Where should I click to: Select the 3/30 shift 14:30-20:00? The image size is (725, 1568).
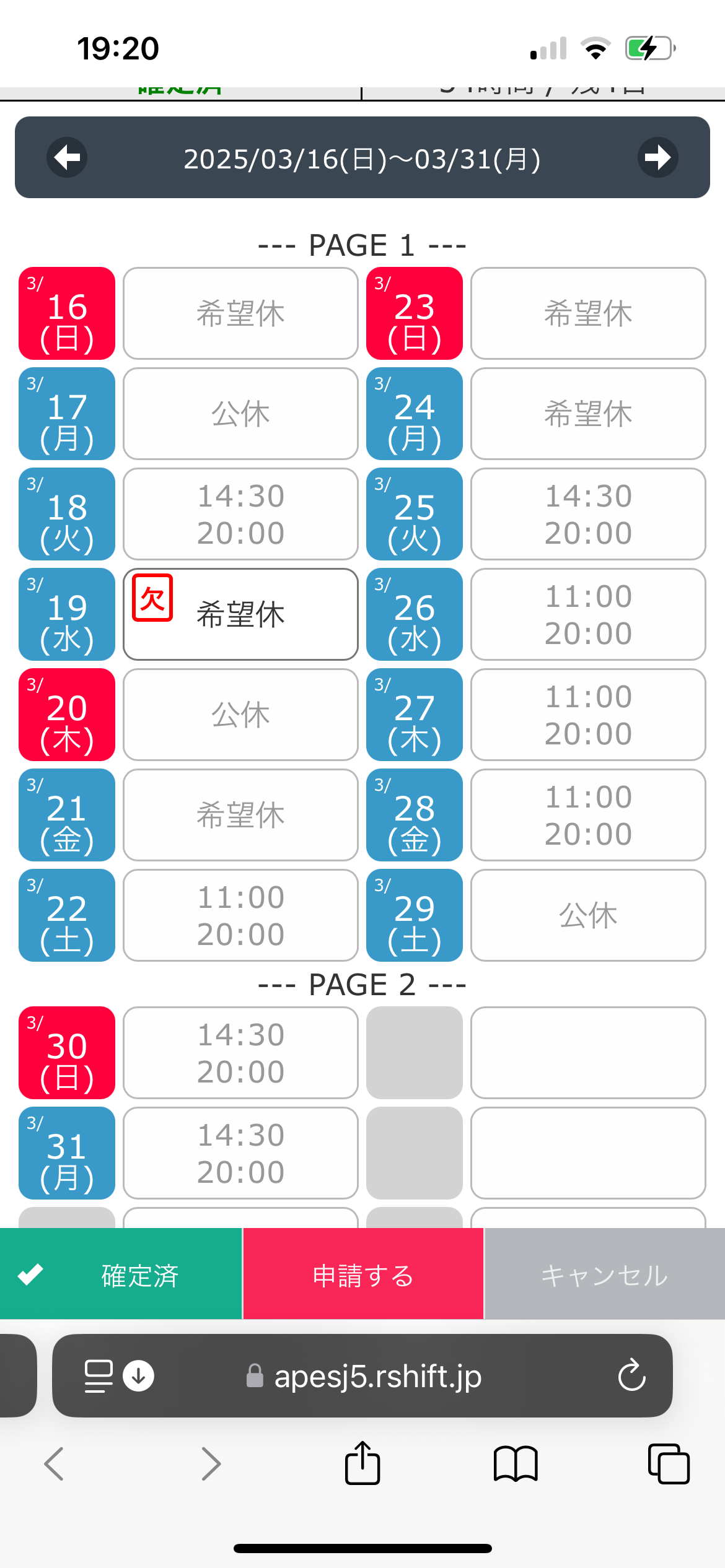(240, 1053)
